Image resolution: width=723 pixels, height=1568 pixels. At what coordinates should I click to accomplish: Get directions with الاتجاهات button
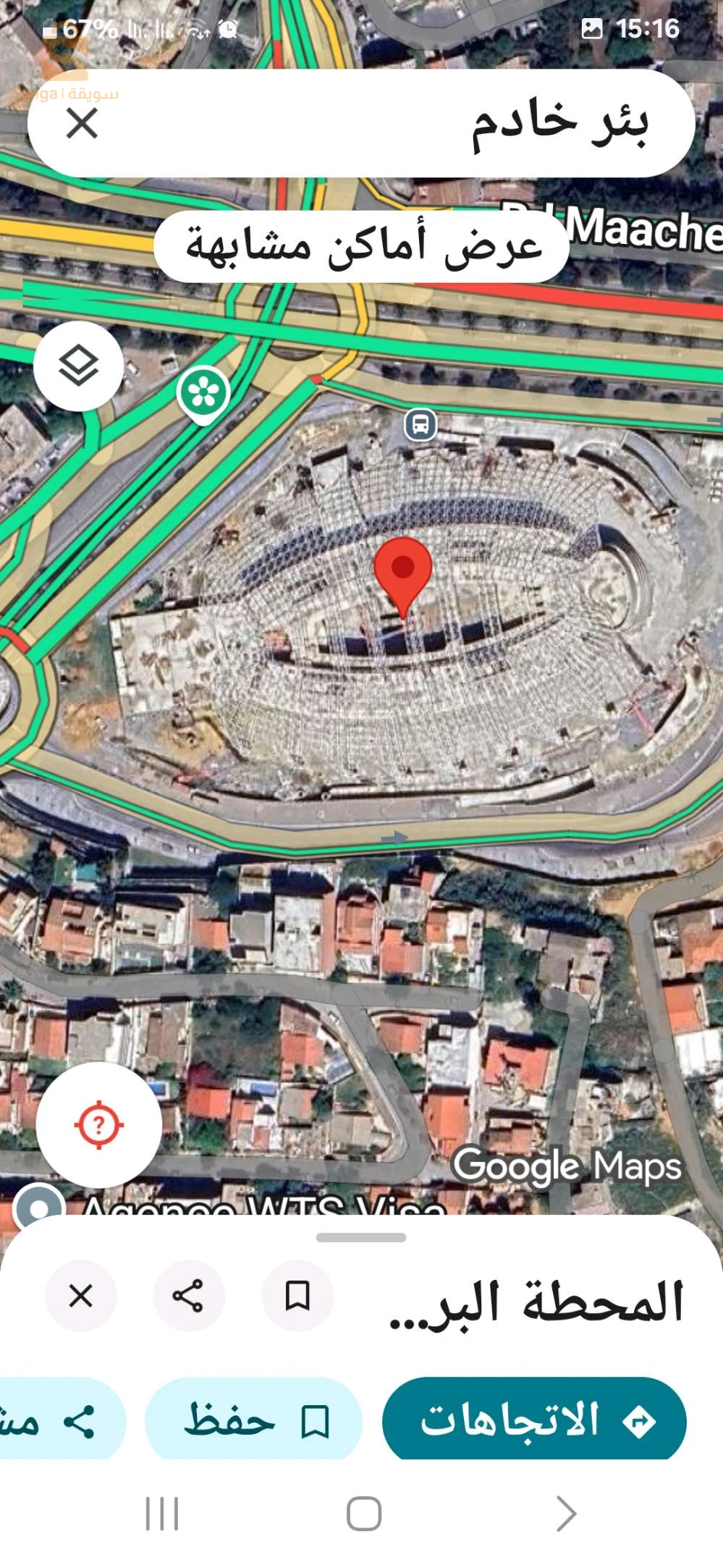coord(534,1420)
